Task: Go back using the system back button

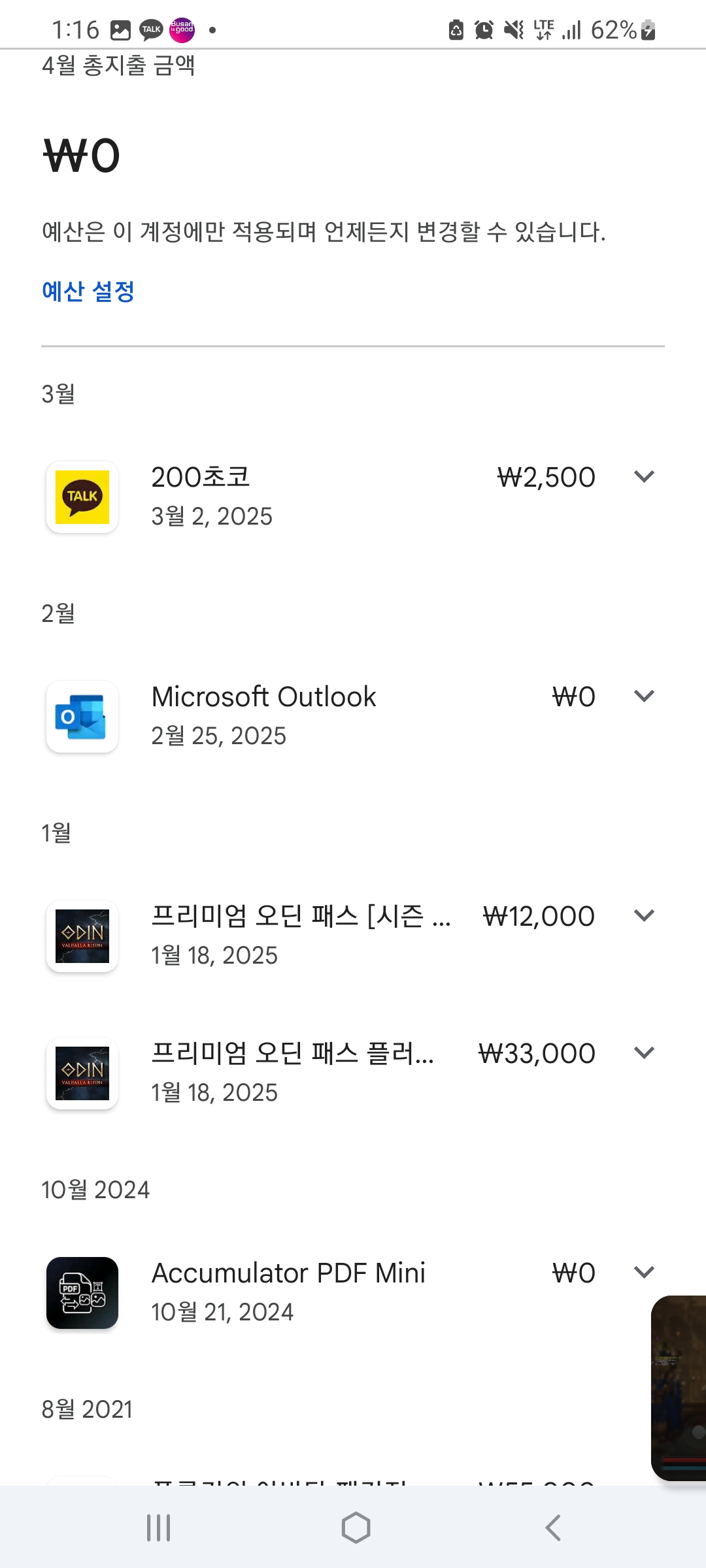Action: point(552,1528)
